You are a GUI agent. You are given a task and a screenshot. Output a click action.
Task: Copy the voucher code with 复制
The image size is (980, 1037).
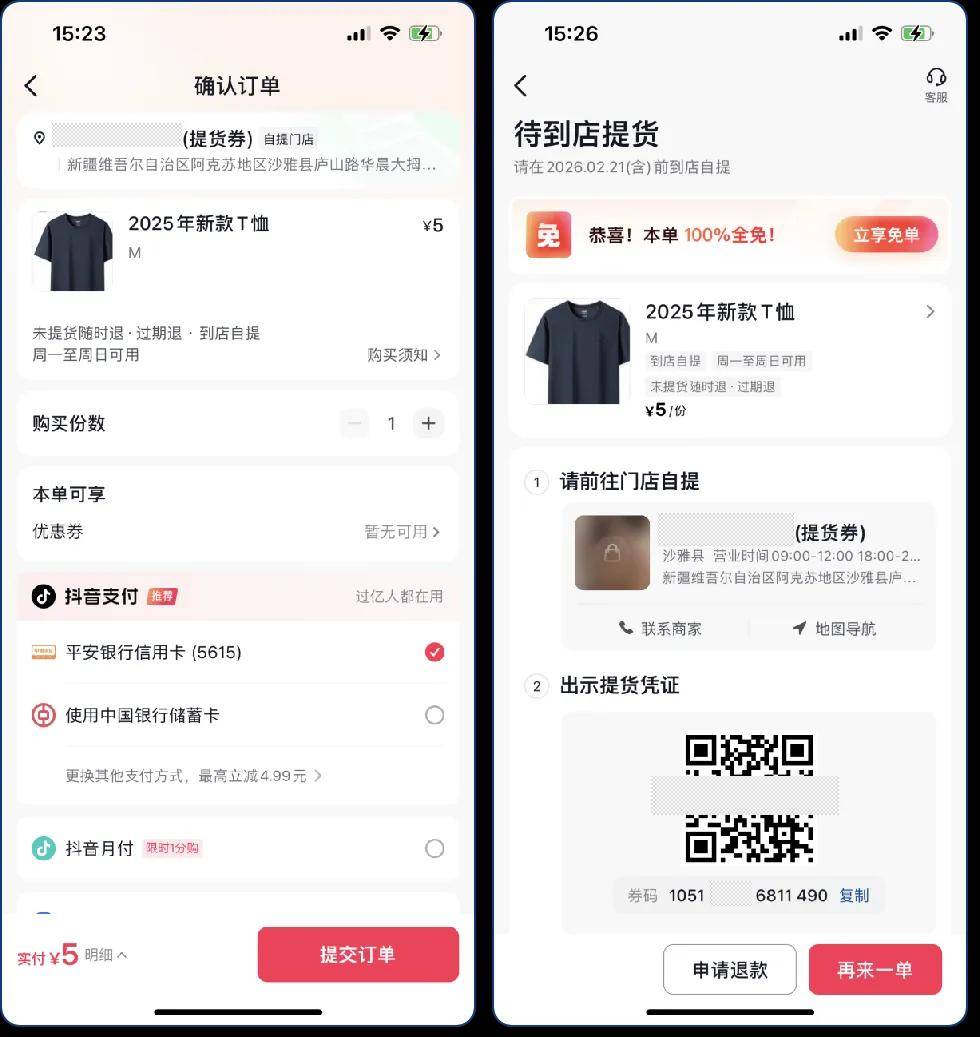point(854,895)
